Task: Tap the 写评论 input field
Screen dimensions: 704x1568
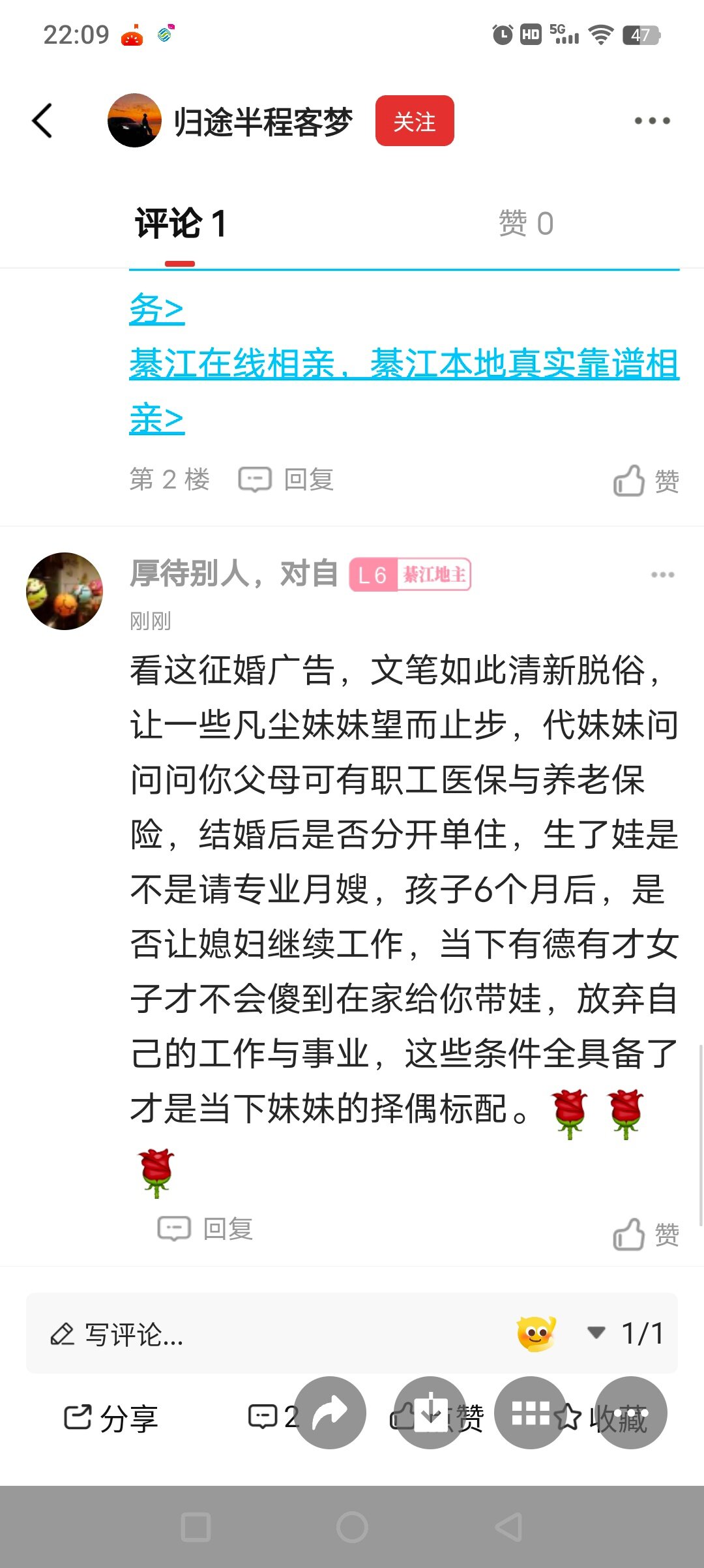Action: click(261, 1334)
